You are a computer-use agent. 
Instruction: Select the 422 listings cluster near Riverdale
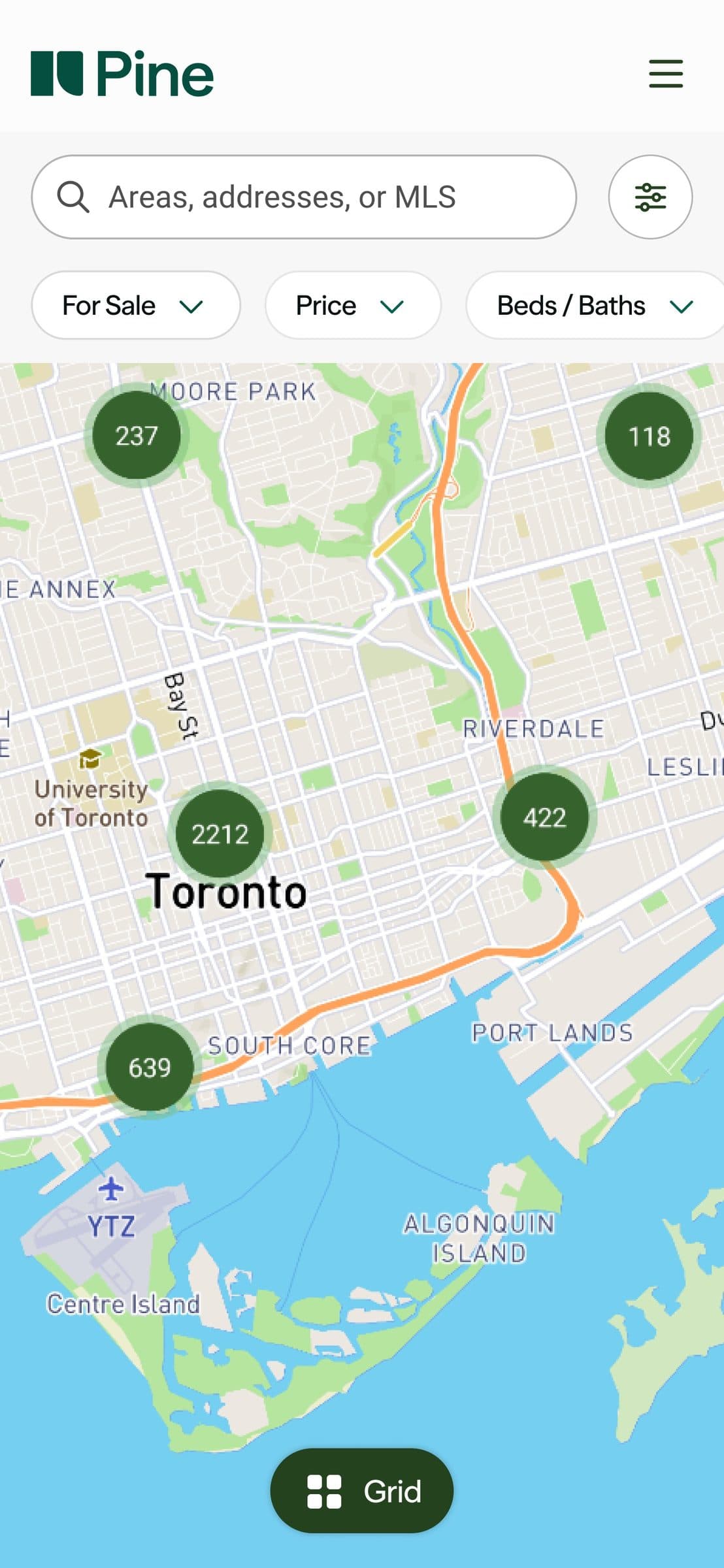[544, 817]
